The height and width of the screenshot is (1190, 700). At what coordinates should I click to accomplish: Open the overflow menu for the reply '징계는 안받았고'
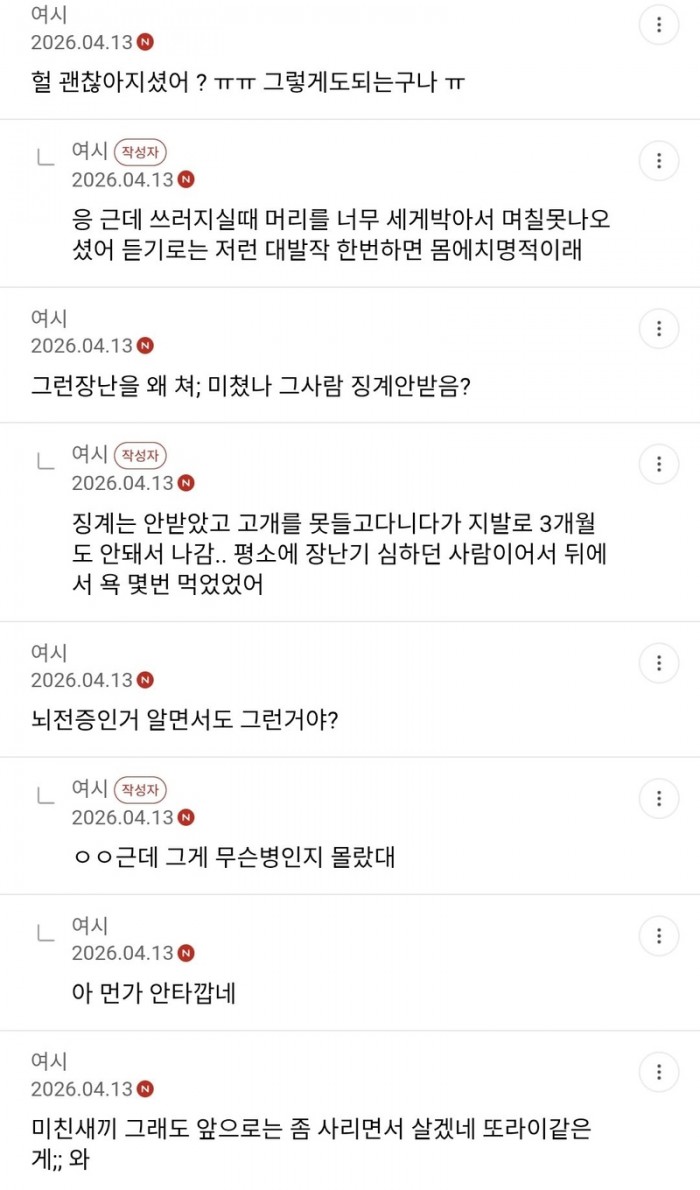pos(658,464)
